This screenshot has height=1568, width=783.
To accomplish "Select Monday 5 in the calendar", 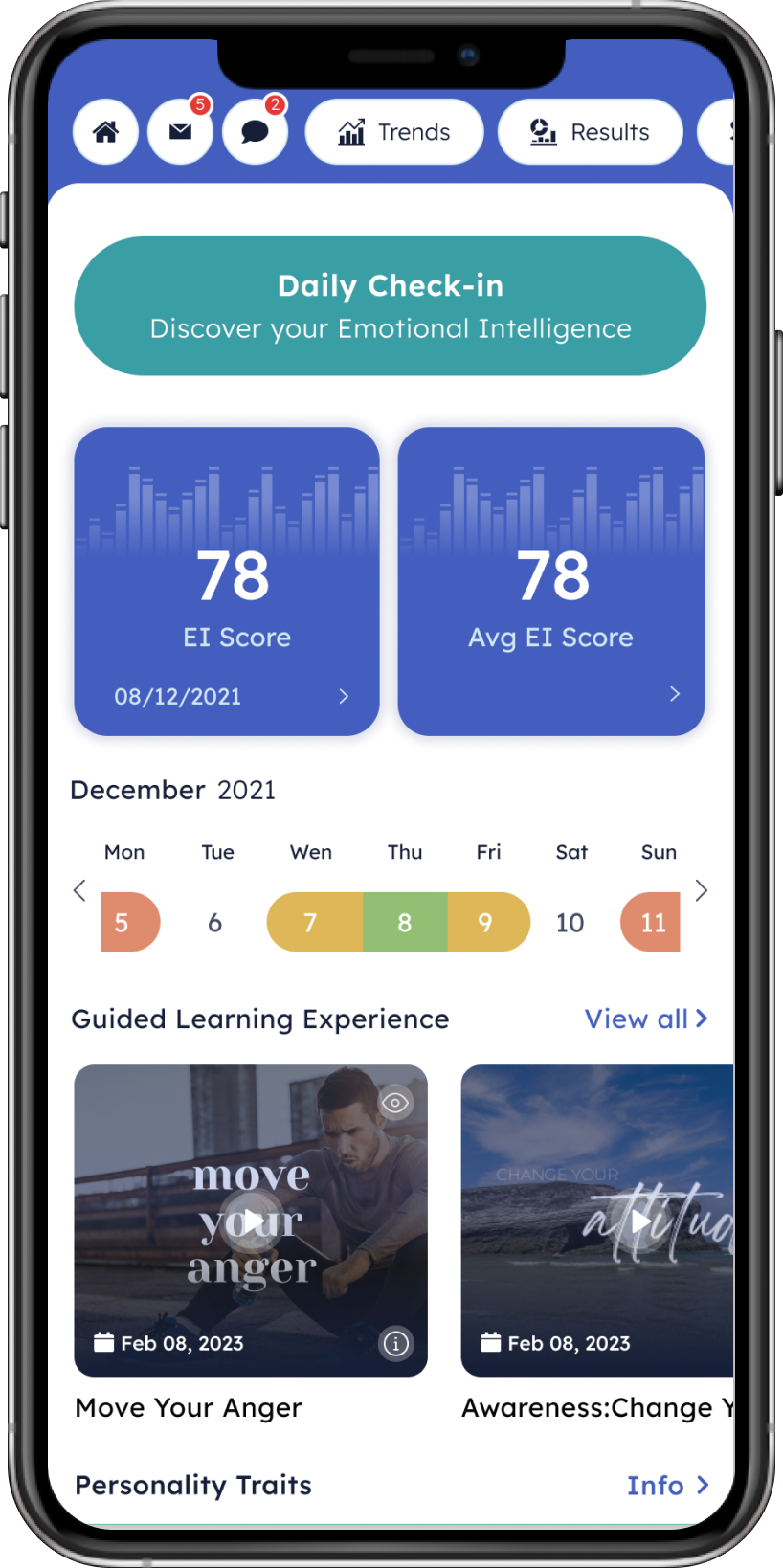I will pyautogui.click(x=129, y=922).
